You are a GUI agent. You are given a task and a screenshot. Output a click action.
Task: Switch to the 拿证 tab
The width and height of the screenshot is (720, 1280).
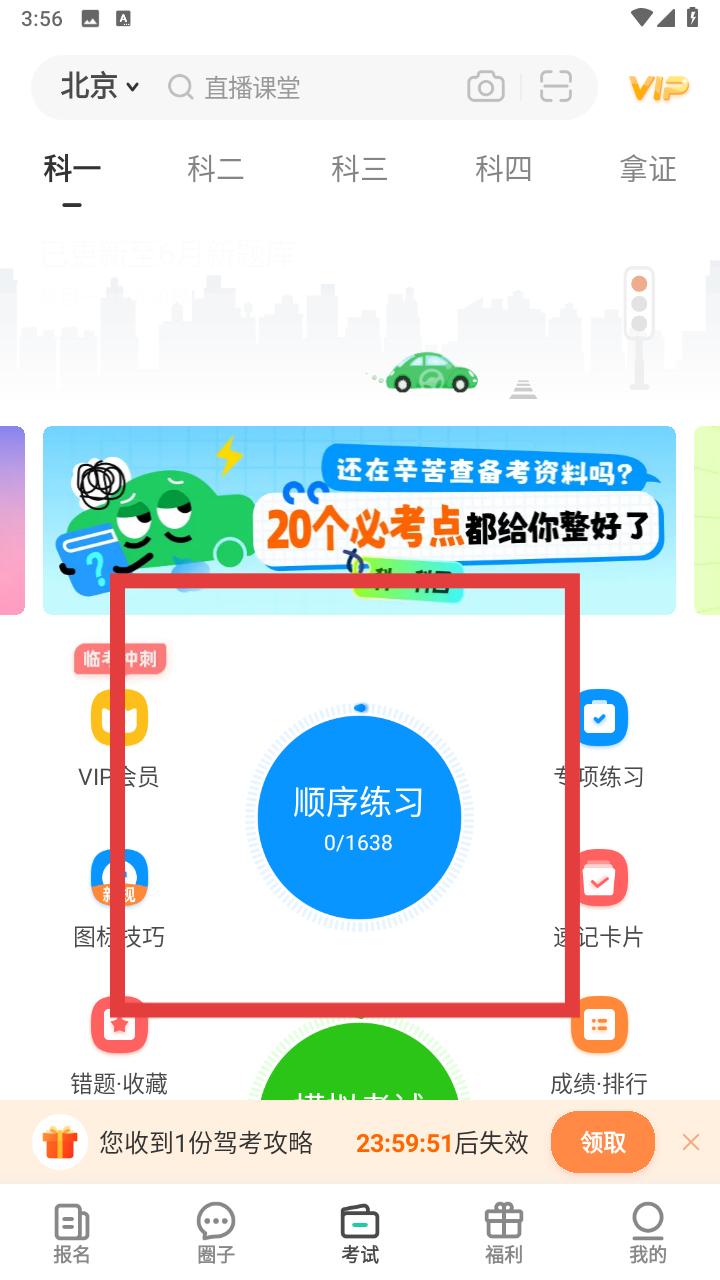click(647, 169)
